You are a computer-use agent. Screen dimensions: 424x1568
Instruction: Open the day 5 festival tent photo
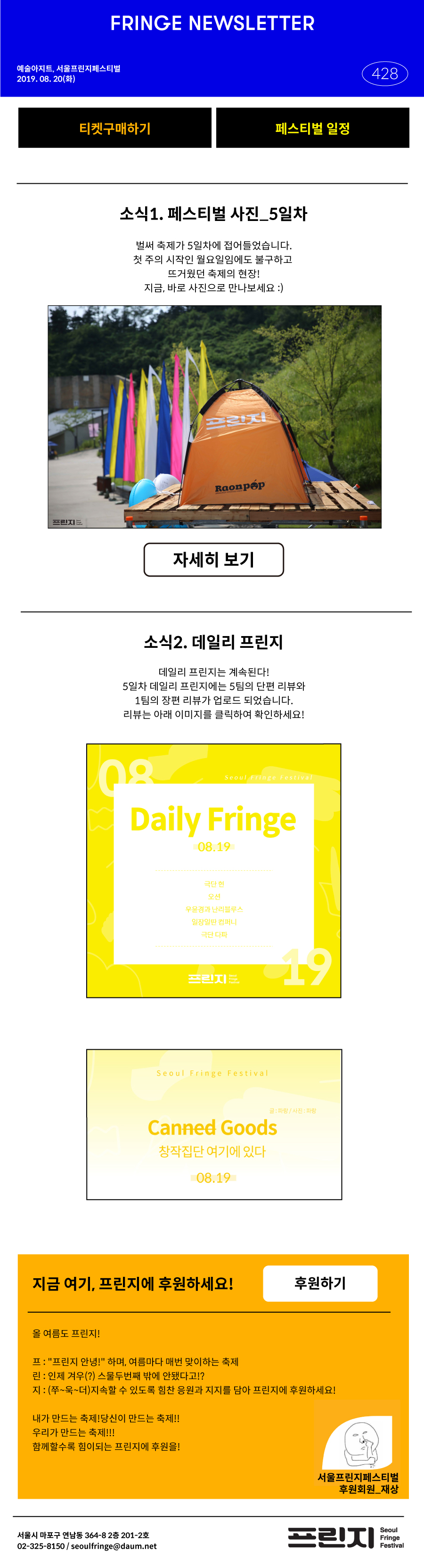point(214,416)
